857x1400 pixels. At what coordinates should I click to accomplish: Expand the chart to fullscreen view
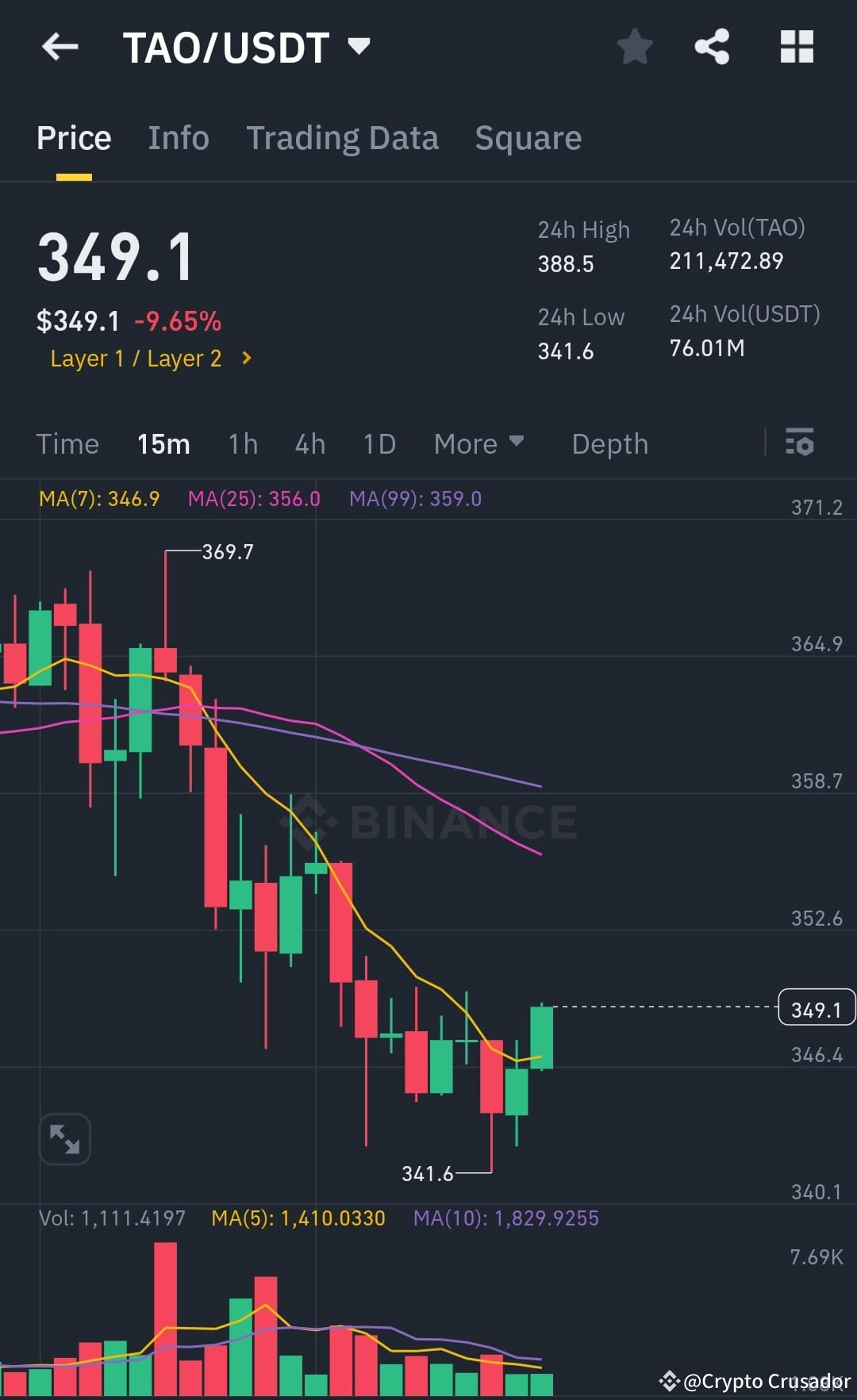pyautogui.click(x=64, y=1138)
